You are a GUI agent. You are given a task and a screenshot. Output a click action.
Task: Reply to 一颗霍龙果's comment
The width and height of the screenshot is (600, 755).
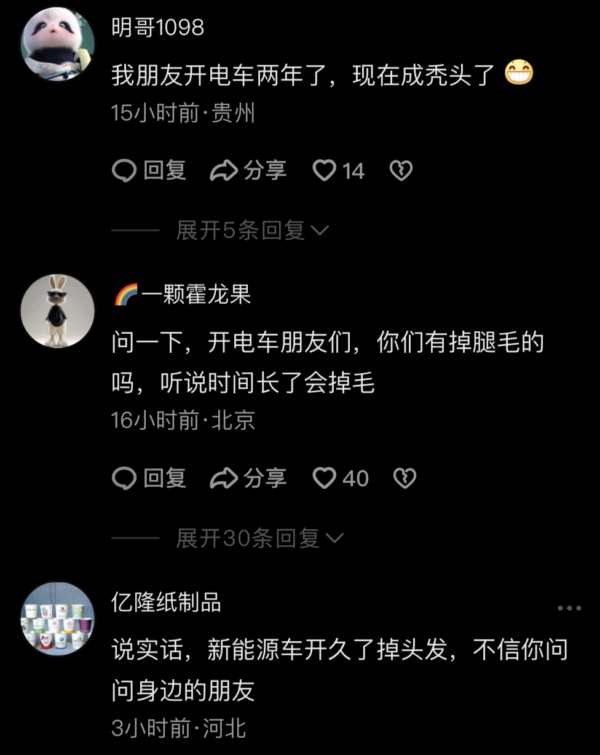pyautogui.click(x=149, y=478)
